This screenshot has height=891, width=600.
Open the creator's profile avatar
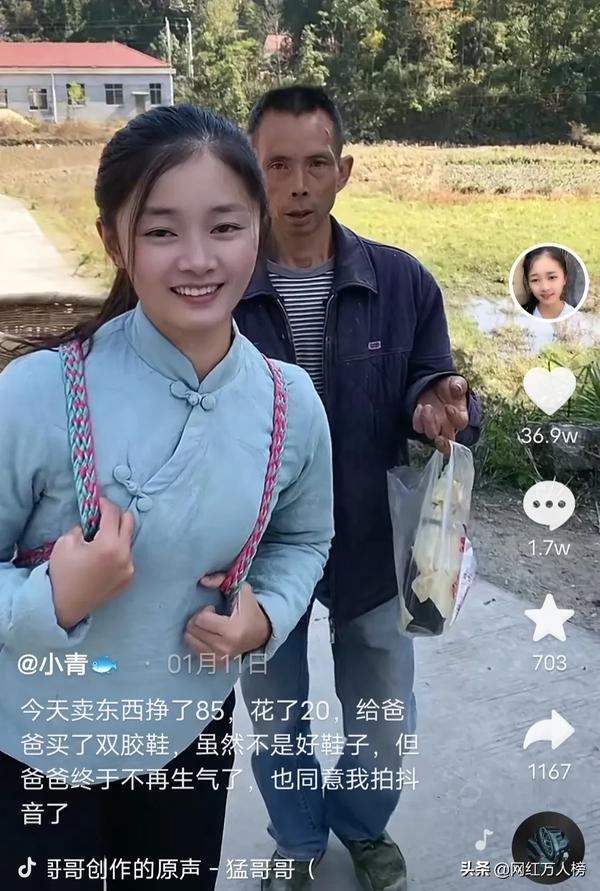548,283
